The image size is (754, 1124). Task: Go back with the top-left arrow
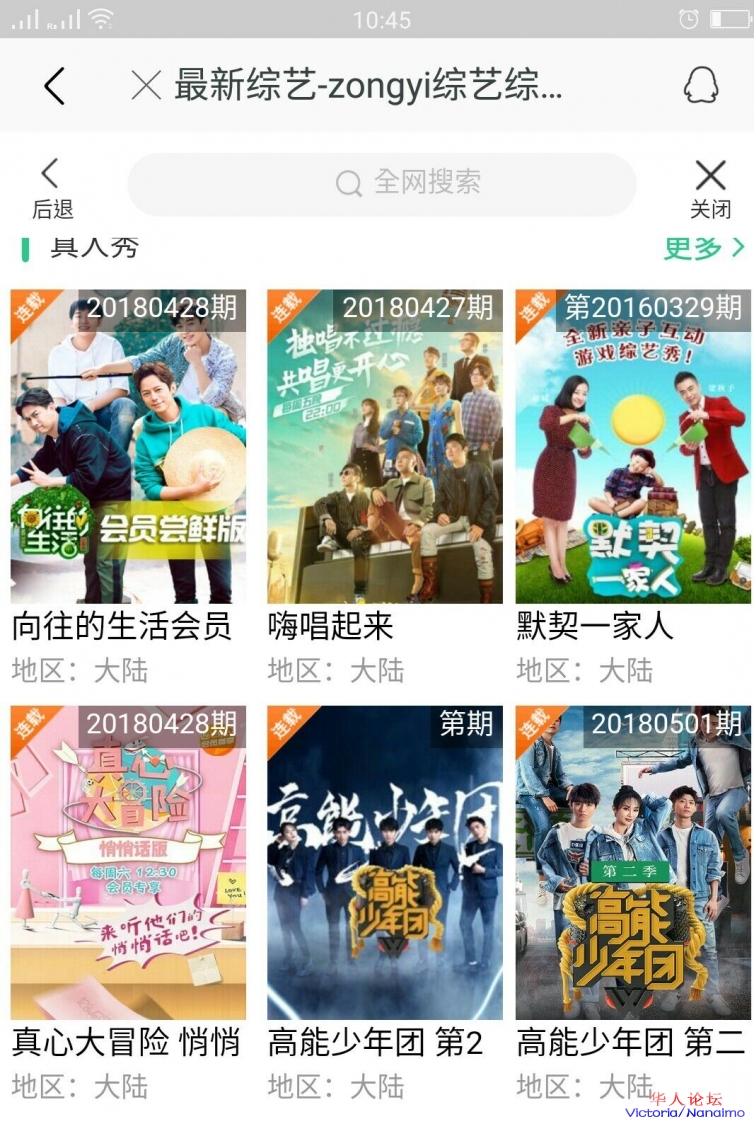click(x=55, y=86)
